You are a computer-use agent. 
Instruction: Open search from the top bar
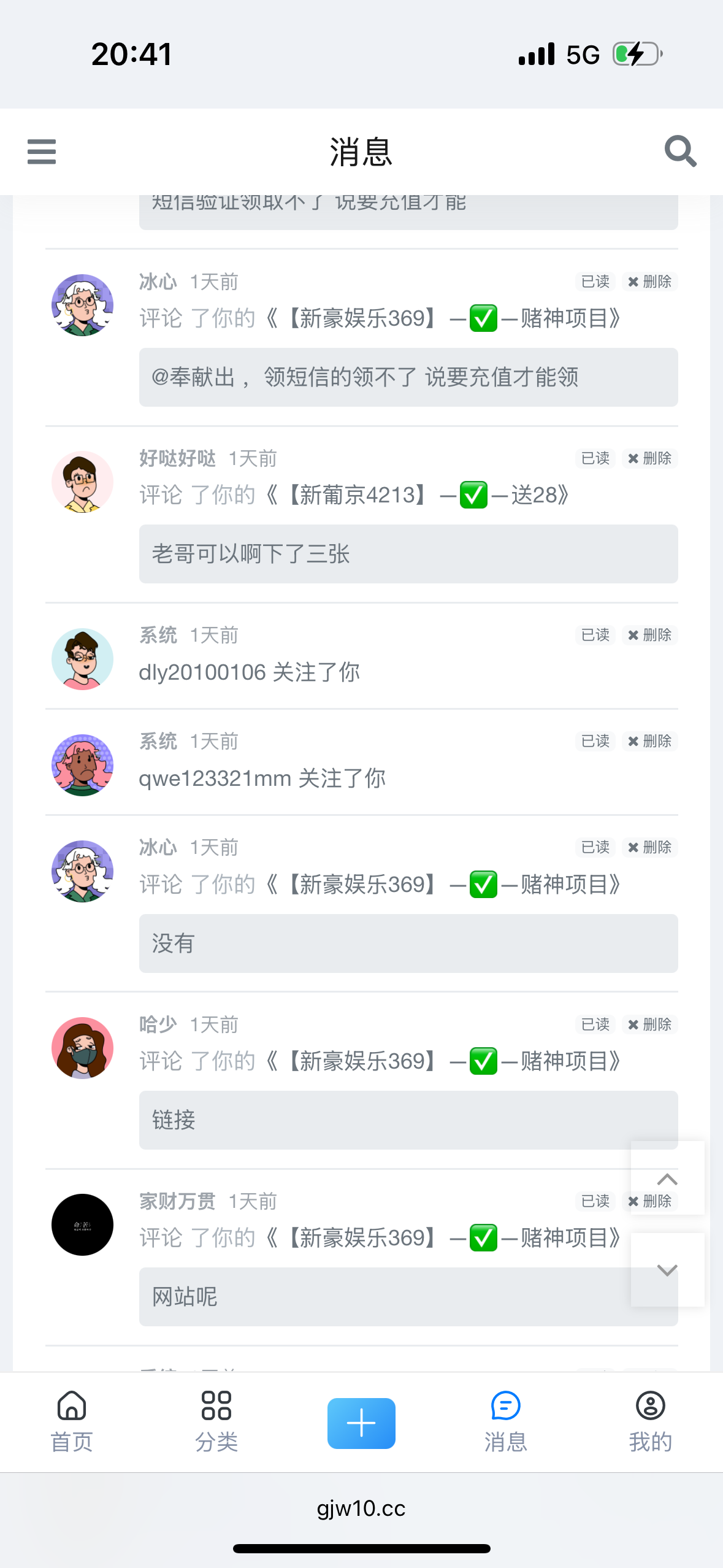click(680, 152)
